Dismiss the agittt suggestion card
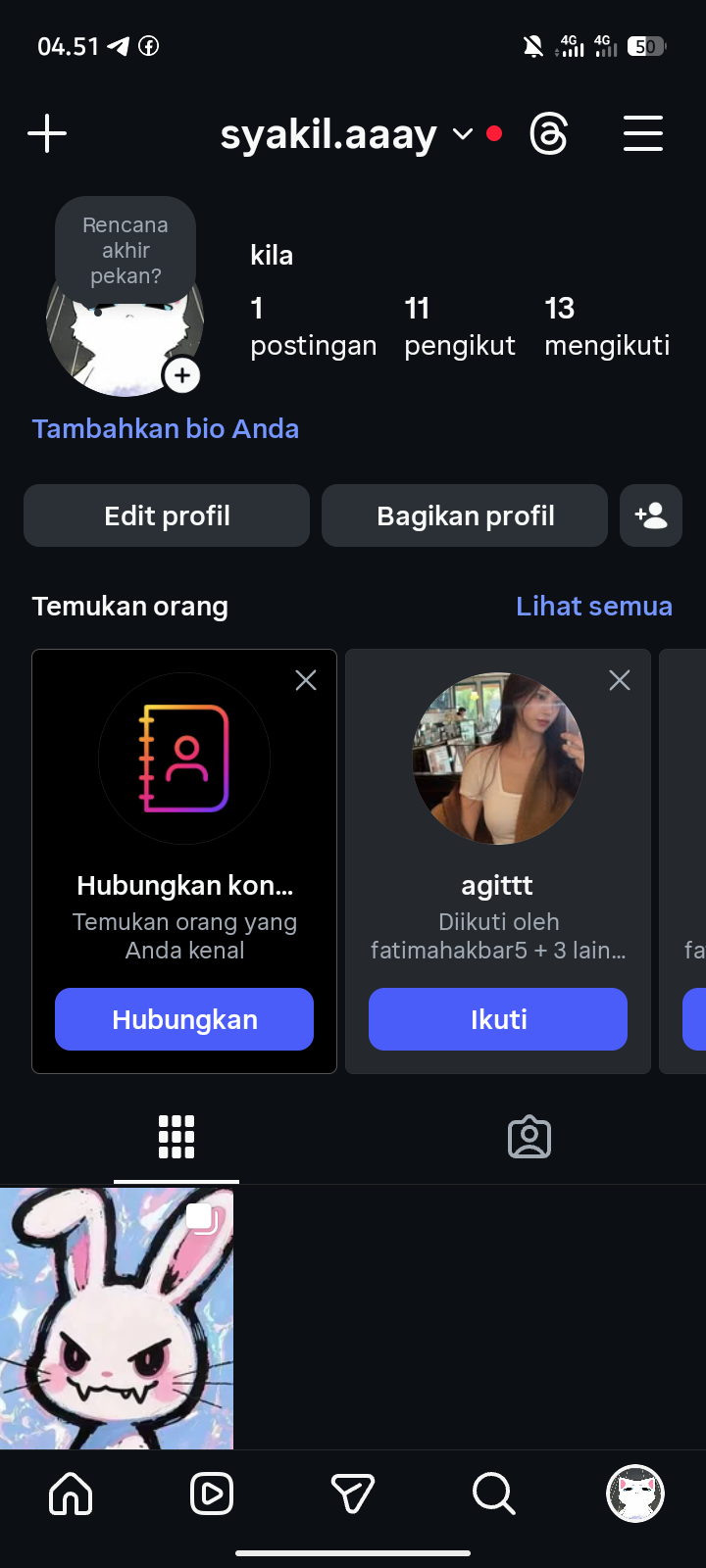This screenshot has width=706, height=1568. pyautogui.click(x=620, y=680)
